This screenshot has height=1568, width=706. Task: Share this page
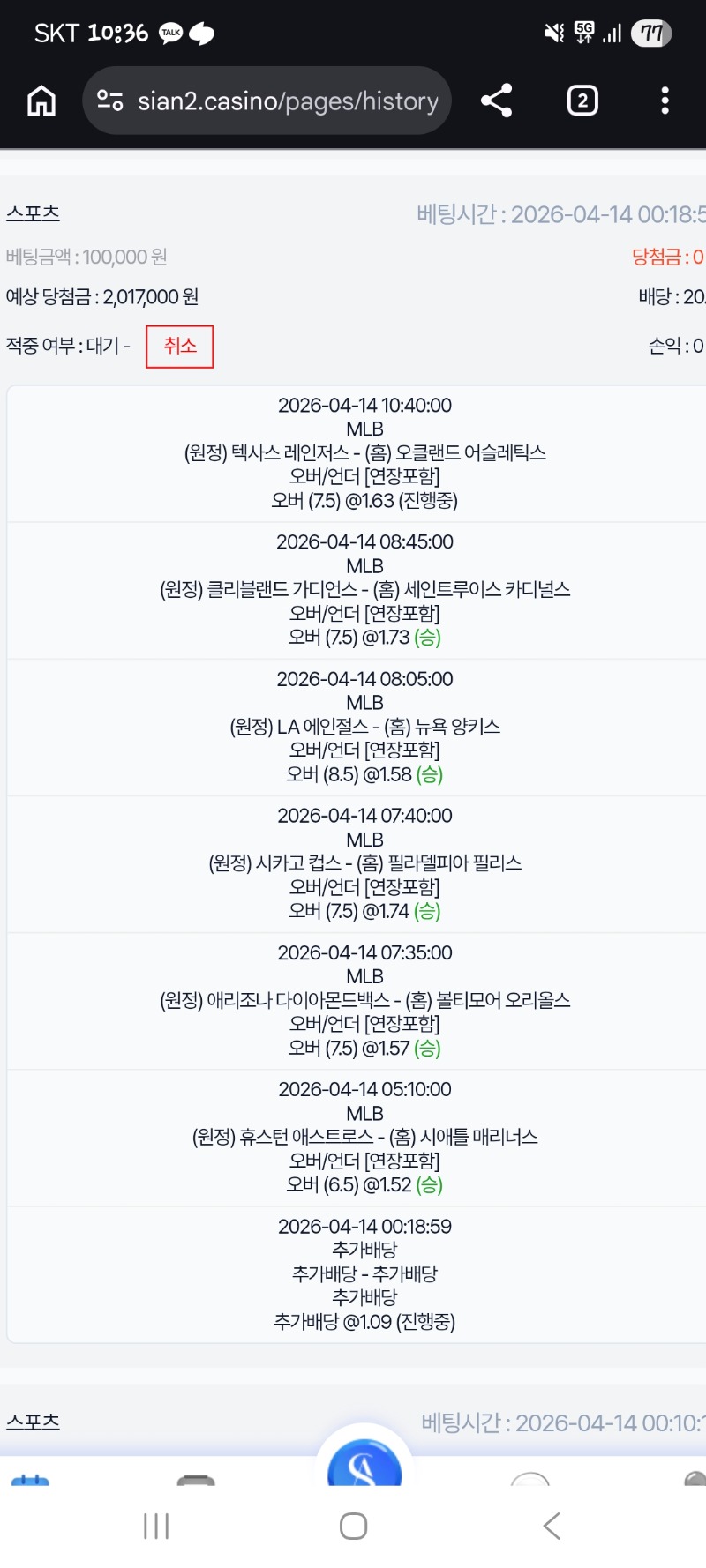click(x=497, y=101)
